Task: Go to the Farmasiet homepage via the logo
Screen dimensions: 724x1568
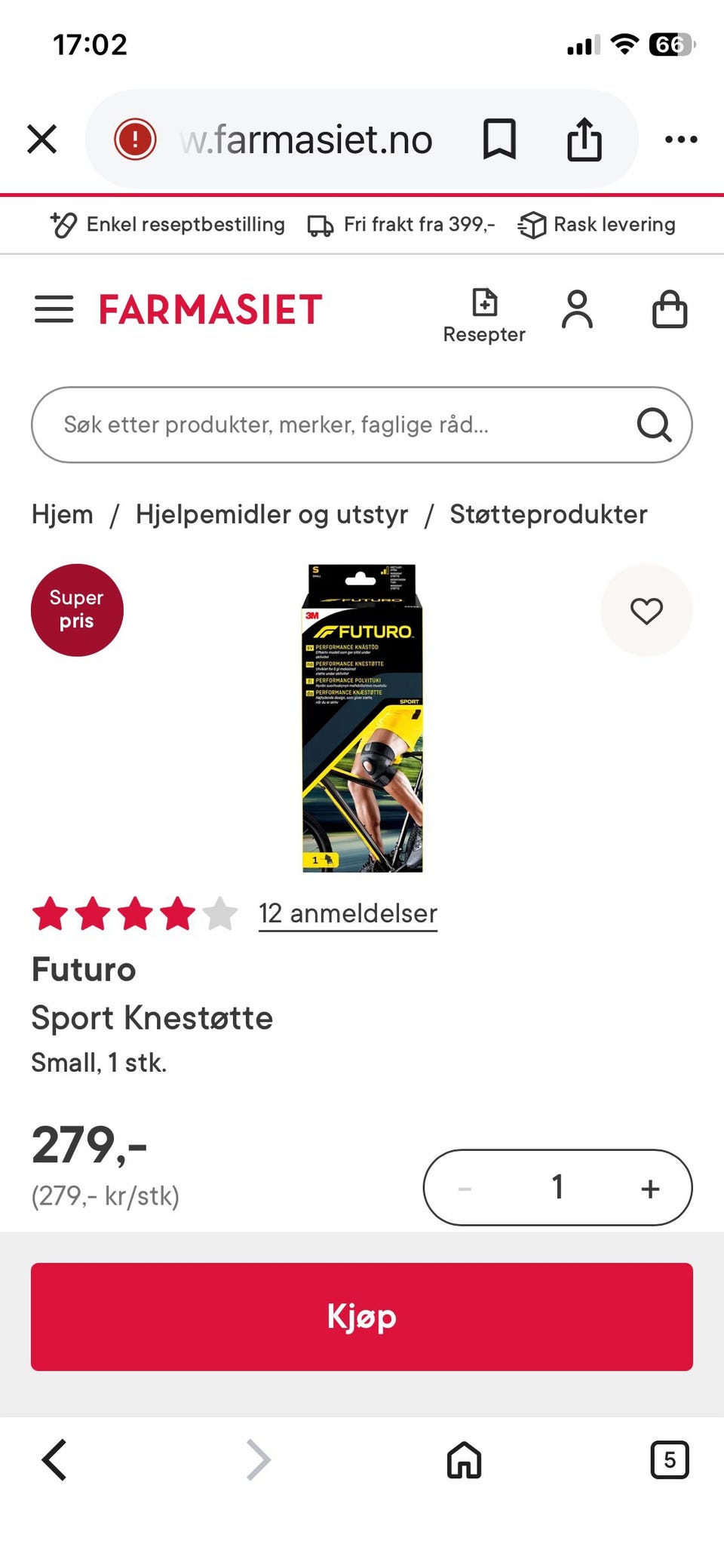Action: [210, 309]
